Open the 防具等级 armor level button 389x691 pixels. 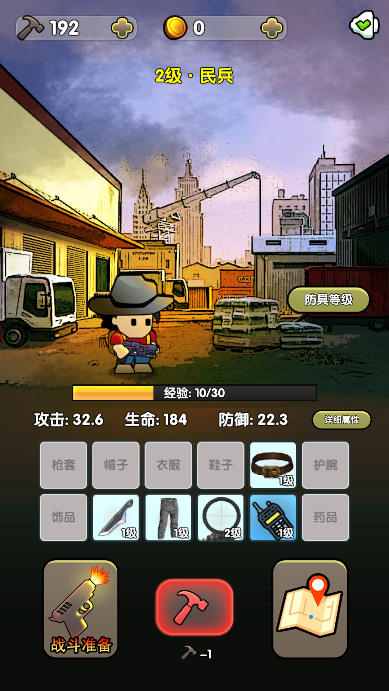(x=329, y=300)
